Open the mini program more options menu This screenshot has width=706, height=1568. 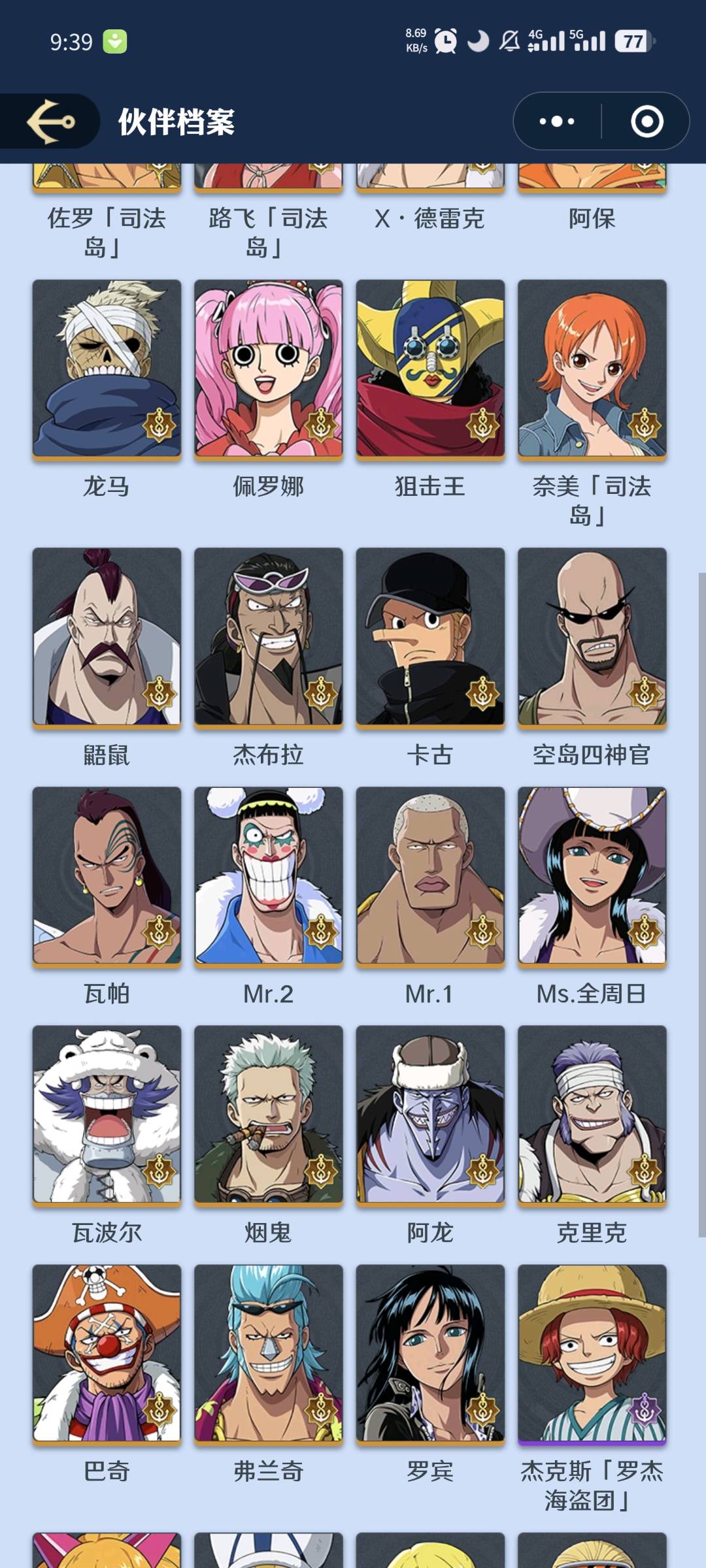[x=557, y=122]
